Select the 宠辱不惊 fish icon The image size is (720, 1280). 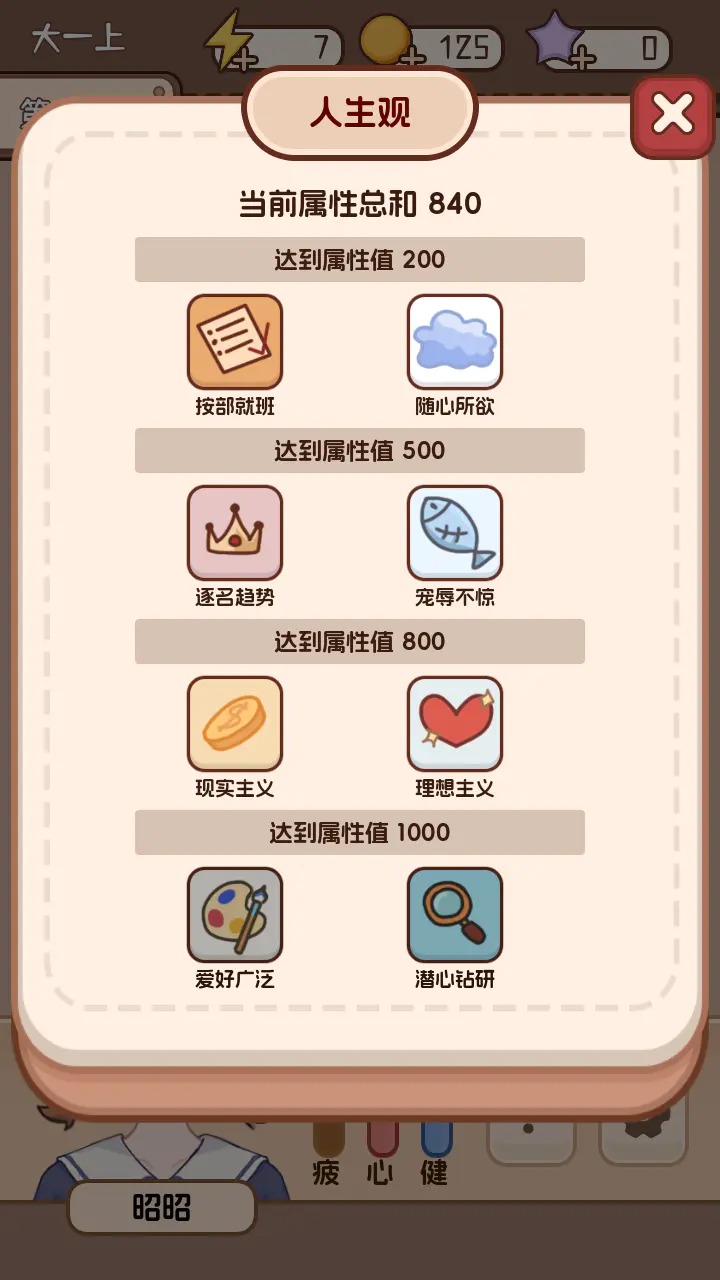tap(455, 533)
